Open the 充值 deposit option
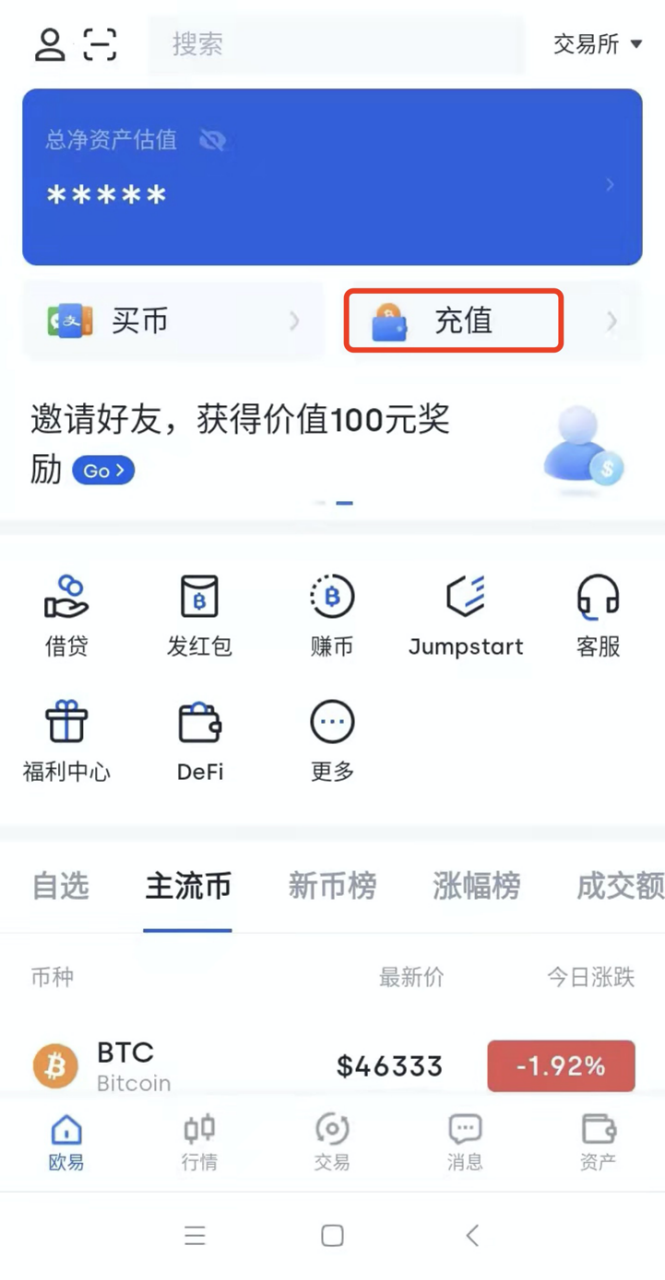Screen dimensions: 665x1280 point(454,321)
